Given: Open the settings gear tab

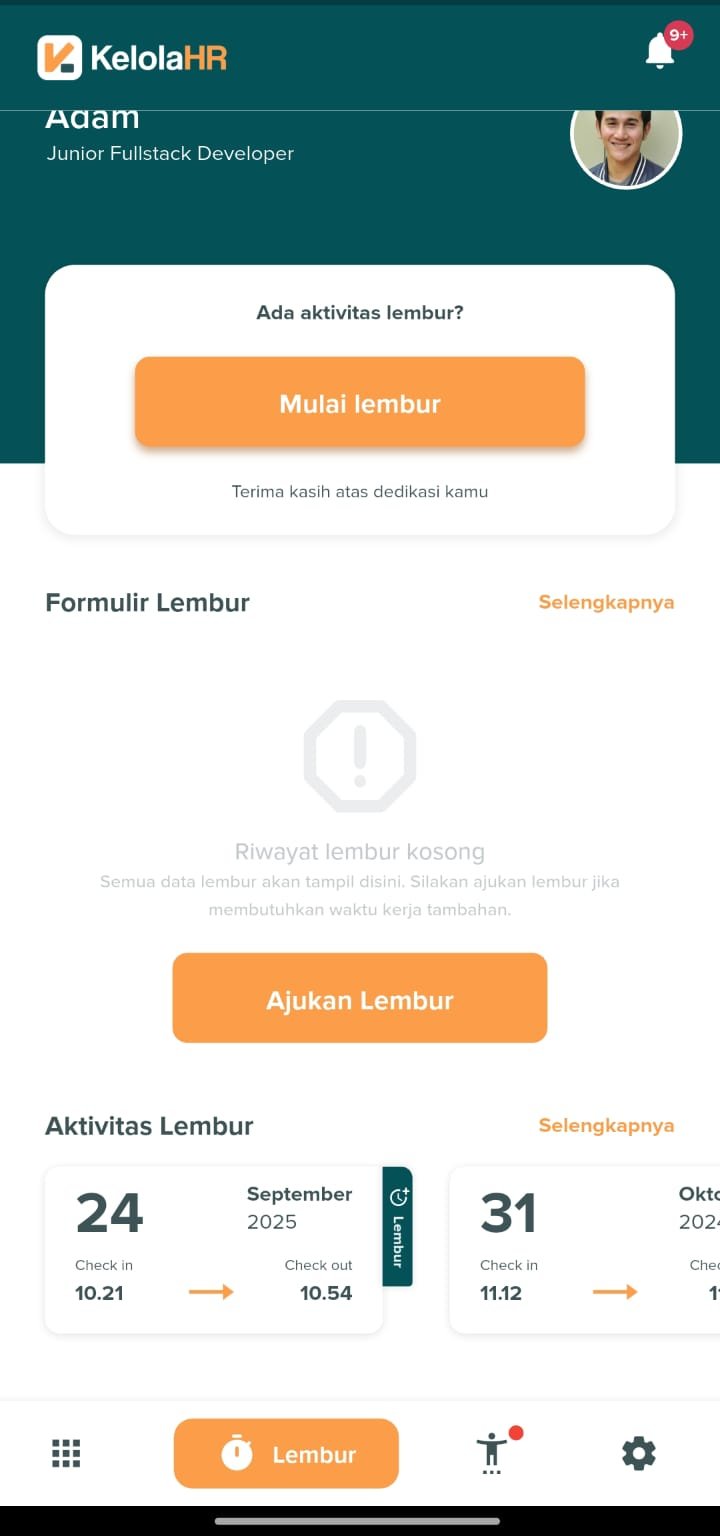Looking at the screenshot, I should [x=639, y=1453].
